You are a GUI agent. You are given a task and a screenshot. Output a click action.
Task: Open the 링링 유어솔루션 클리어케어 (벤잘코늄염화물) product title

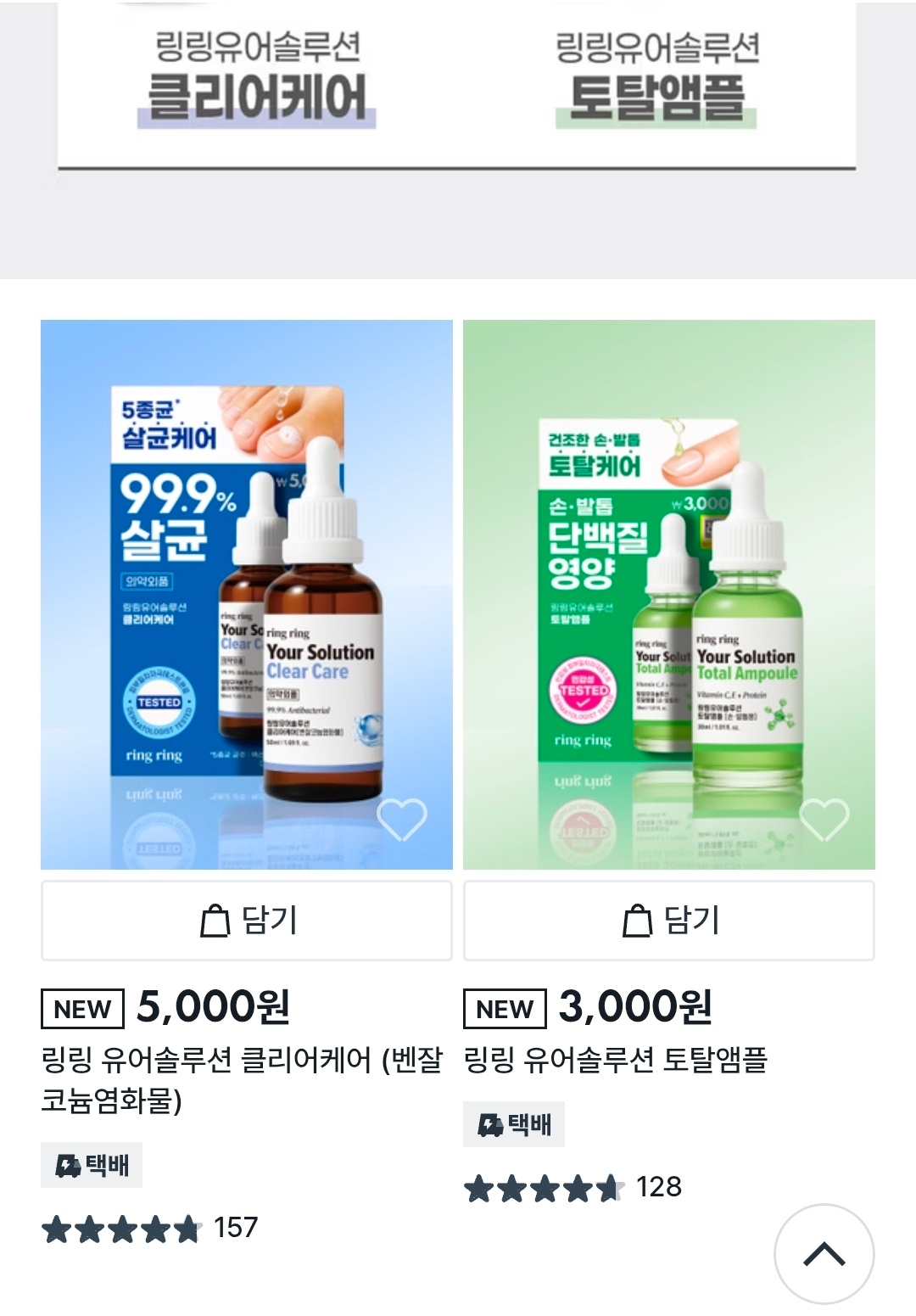click(242, 1079)
